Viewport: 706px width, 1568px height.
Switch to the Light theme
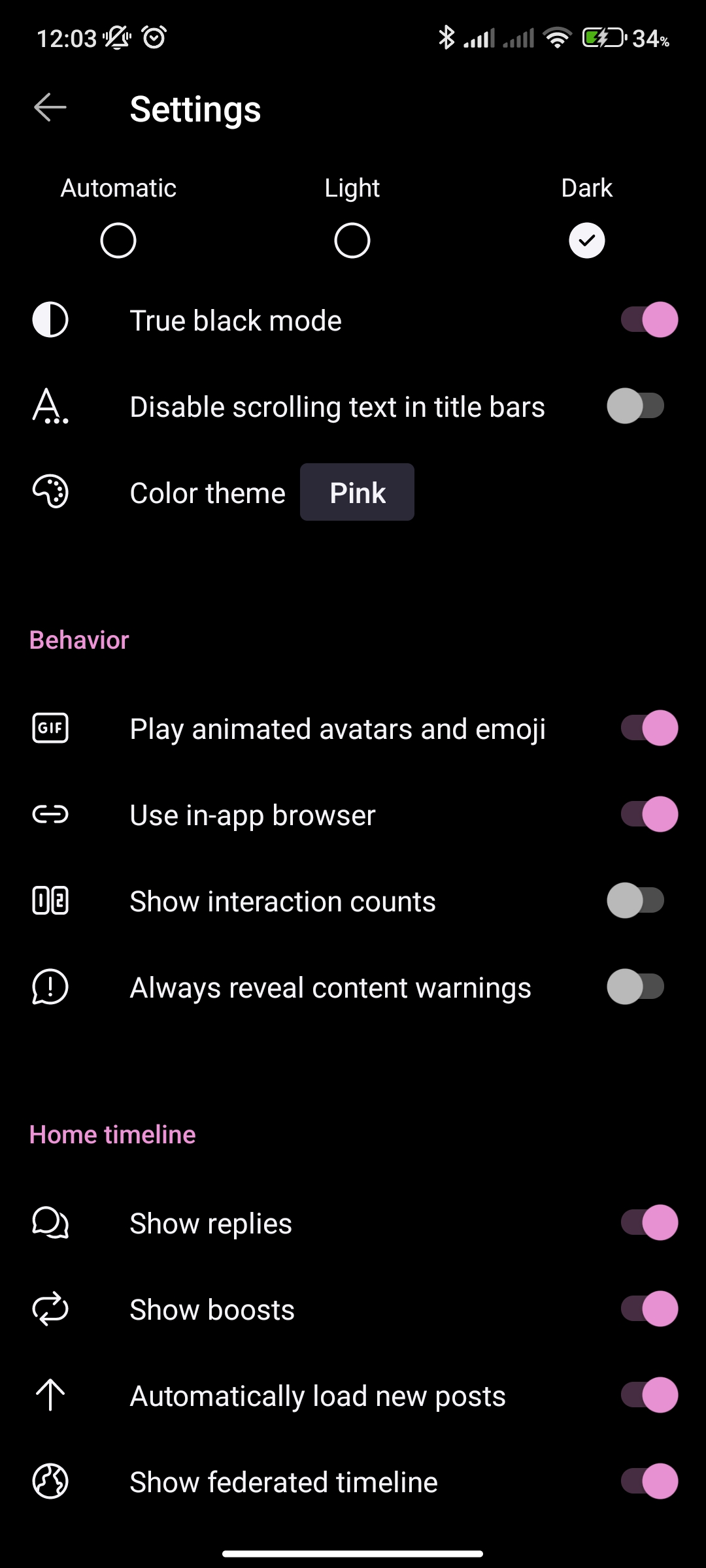pyautogui.click(x=352, y=240)
